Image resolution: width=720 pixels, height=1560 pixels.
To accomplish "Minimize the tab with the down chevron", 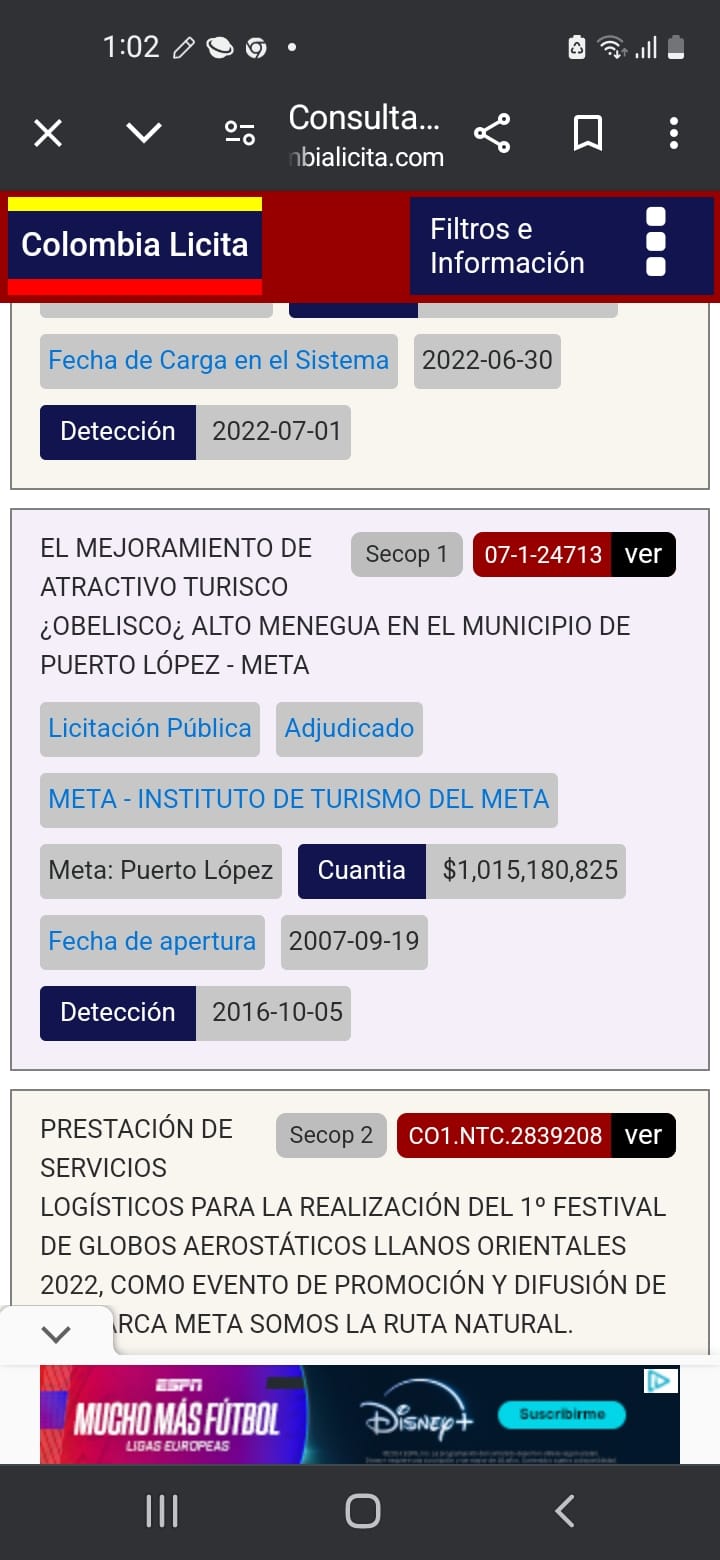I will coord(144,133).
